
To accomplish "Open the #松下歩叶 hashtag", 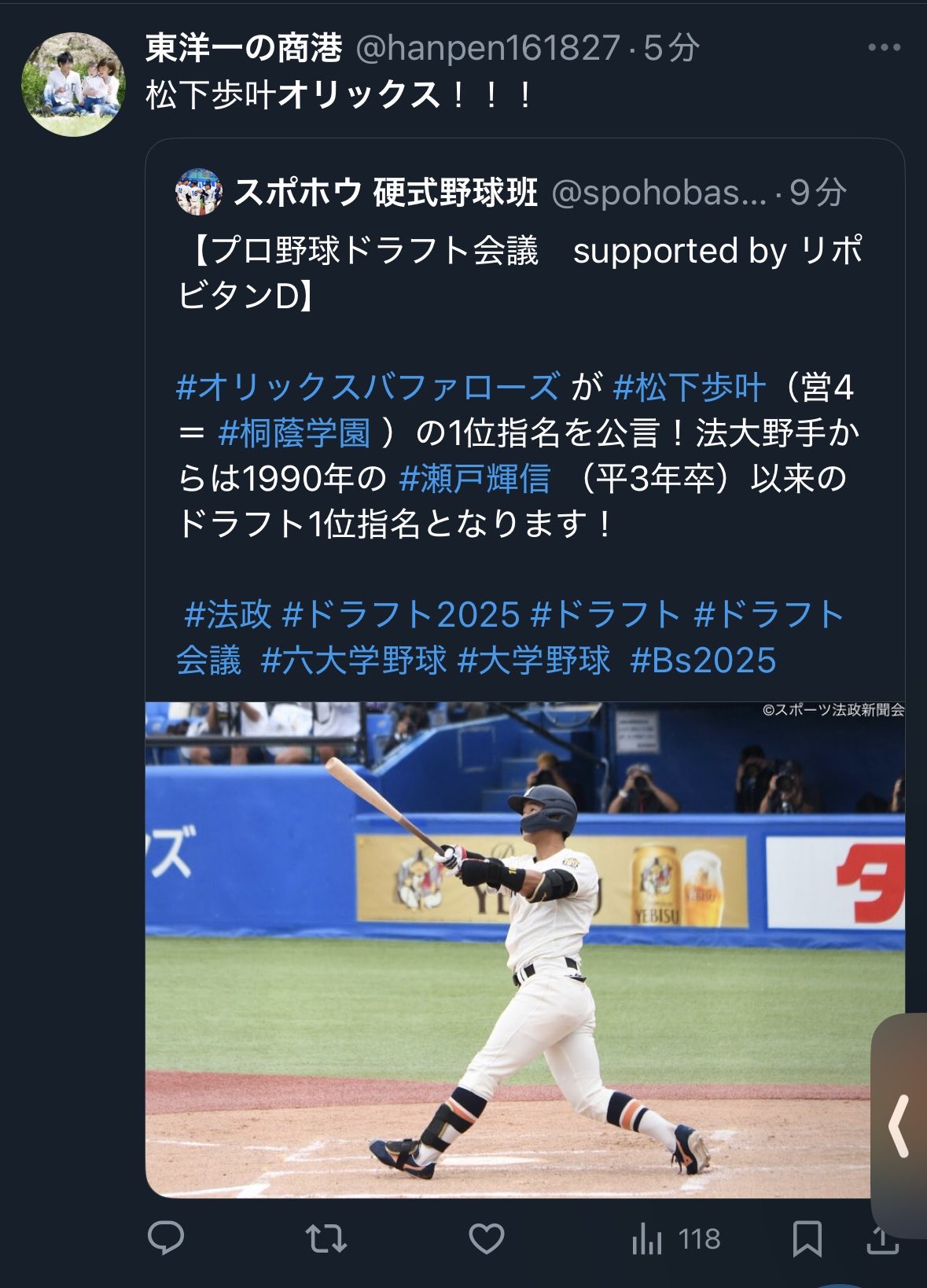I will pyautogui.click(x=689, y=387).
